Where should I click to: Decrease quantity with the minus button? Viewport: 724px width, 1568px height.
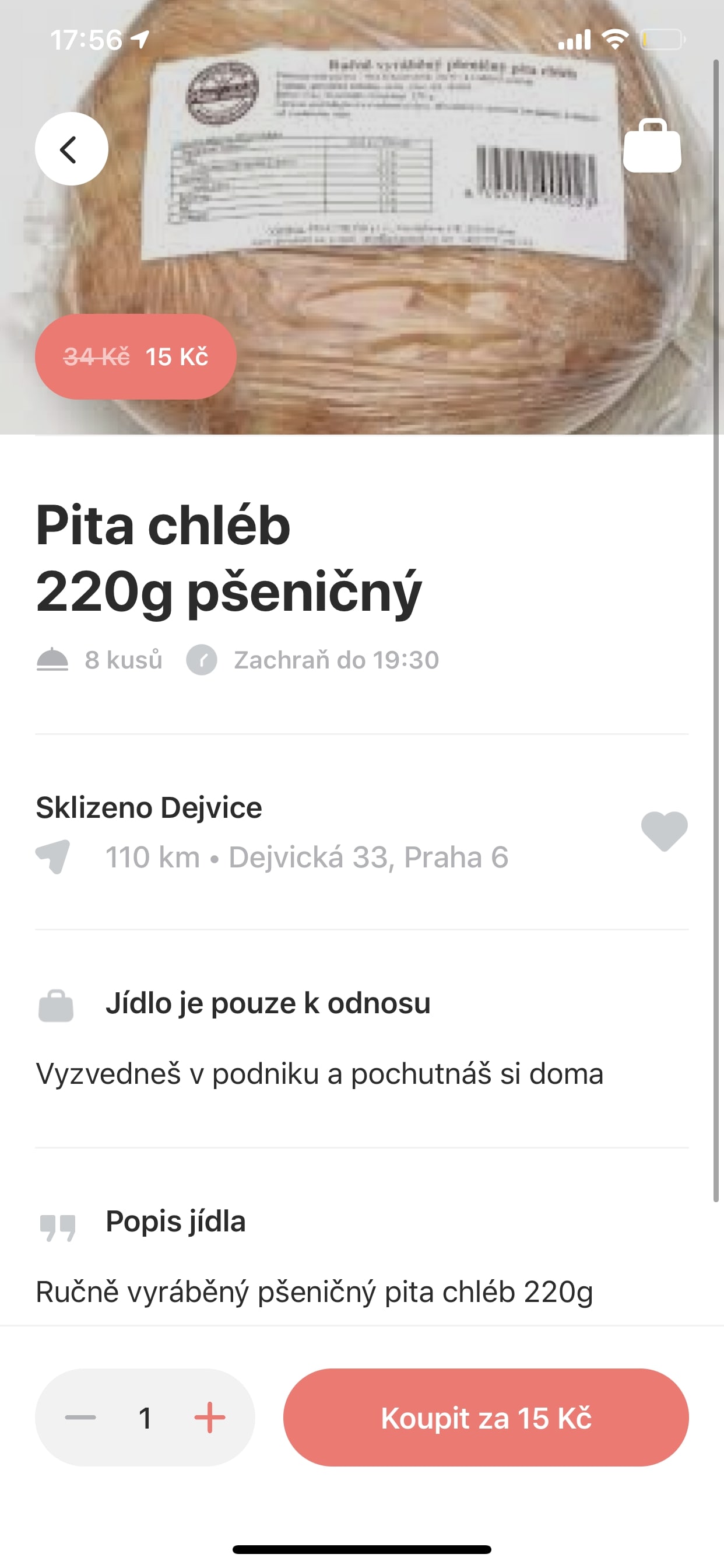80,1417
